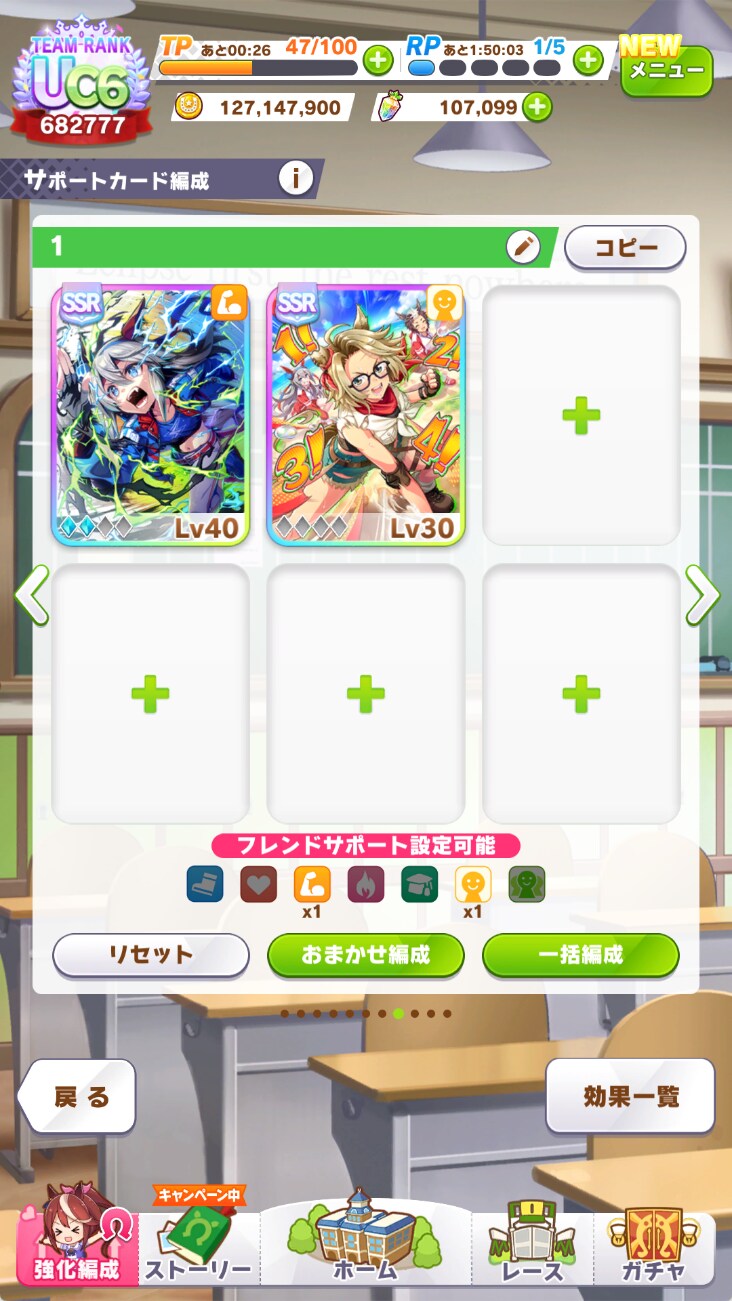Viewport: 732px width, 1301px height.
Task: Choose 一括編成 bulk formation
Action: [x=580, y=954]
